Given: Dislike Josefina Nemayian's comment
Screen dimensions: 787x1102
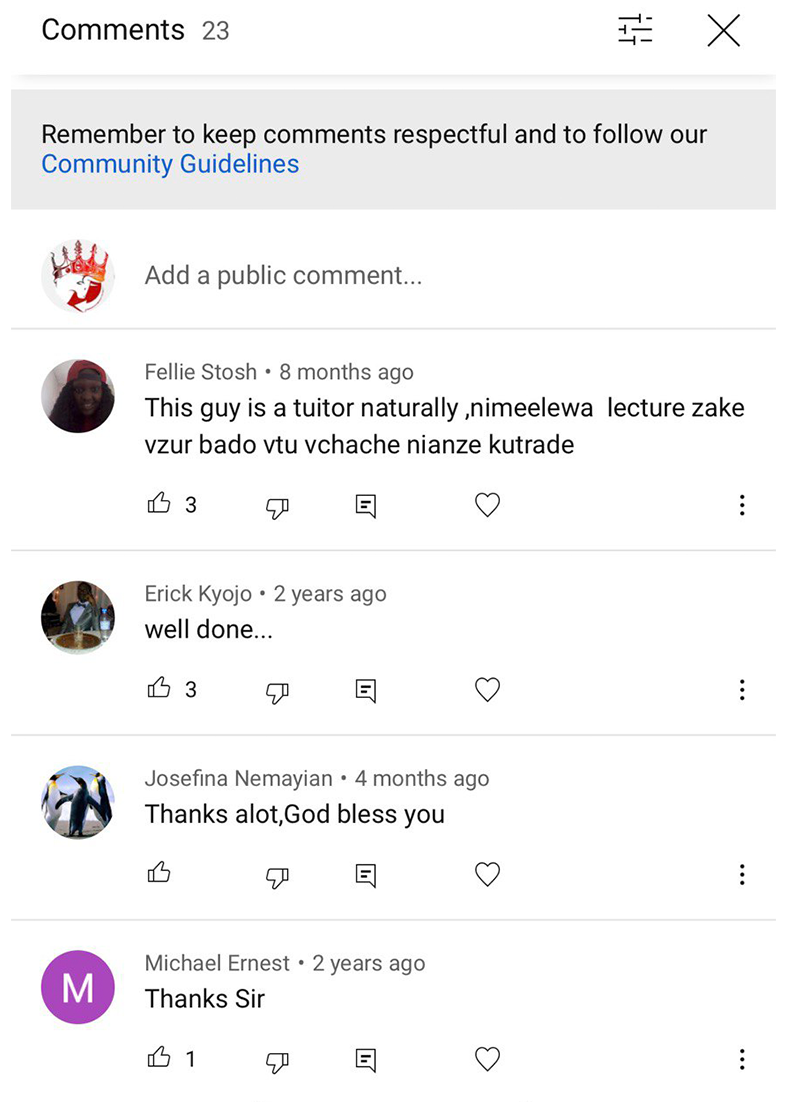Looking at the screenshot, I should click(x=277, y=876).
